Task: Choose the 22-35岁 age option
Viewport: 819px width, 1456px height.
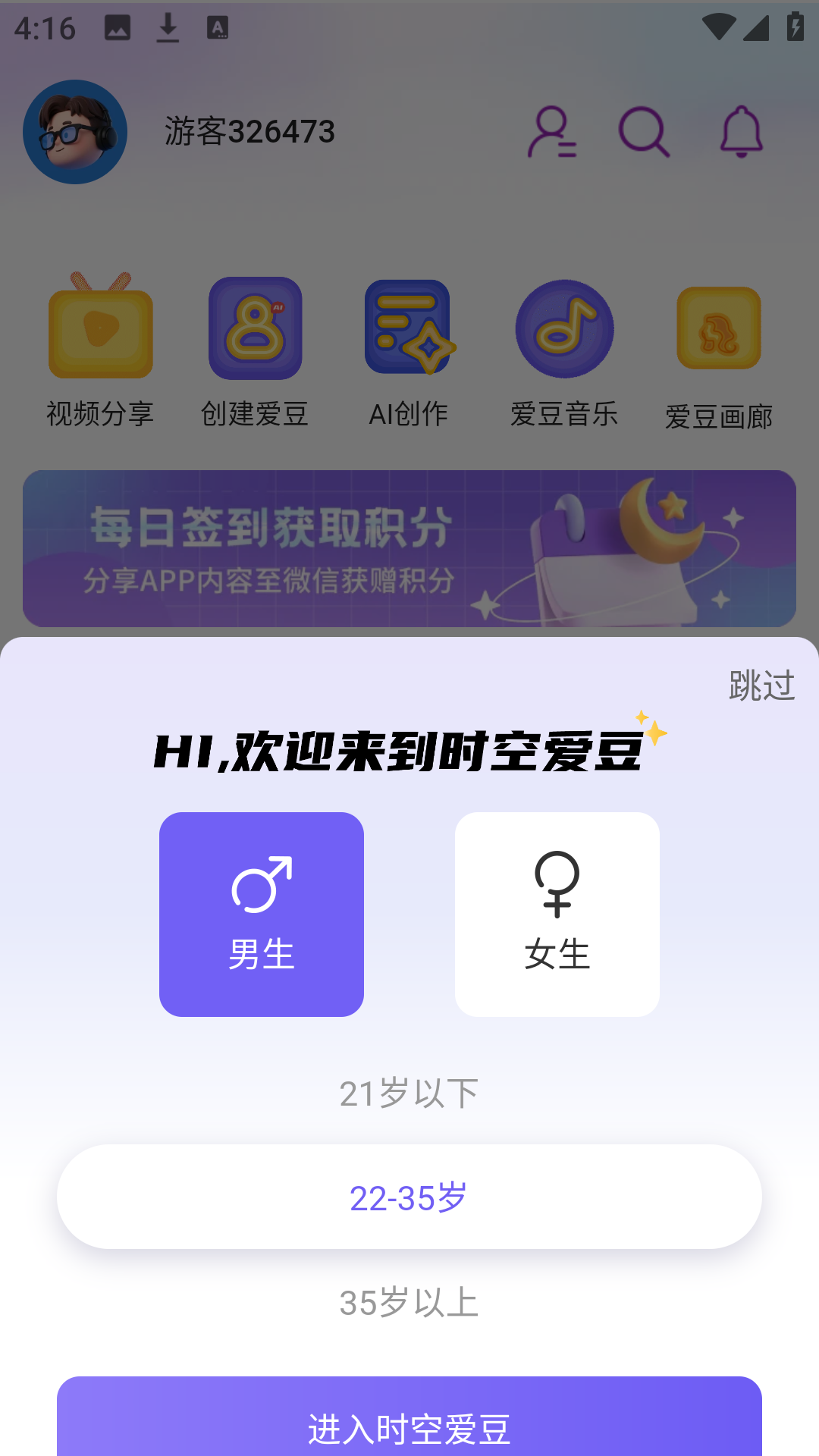Action: 409,1197
